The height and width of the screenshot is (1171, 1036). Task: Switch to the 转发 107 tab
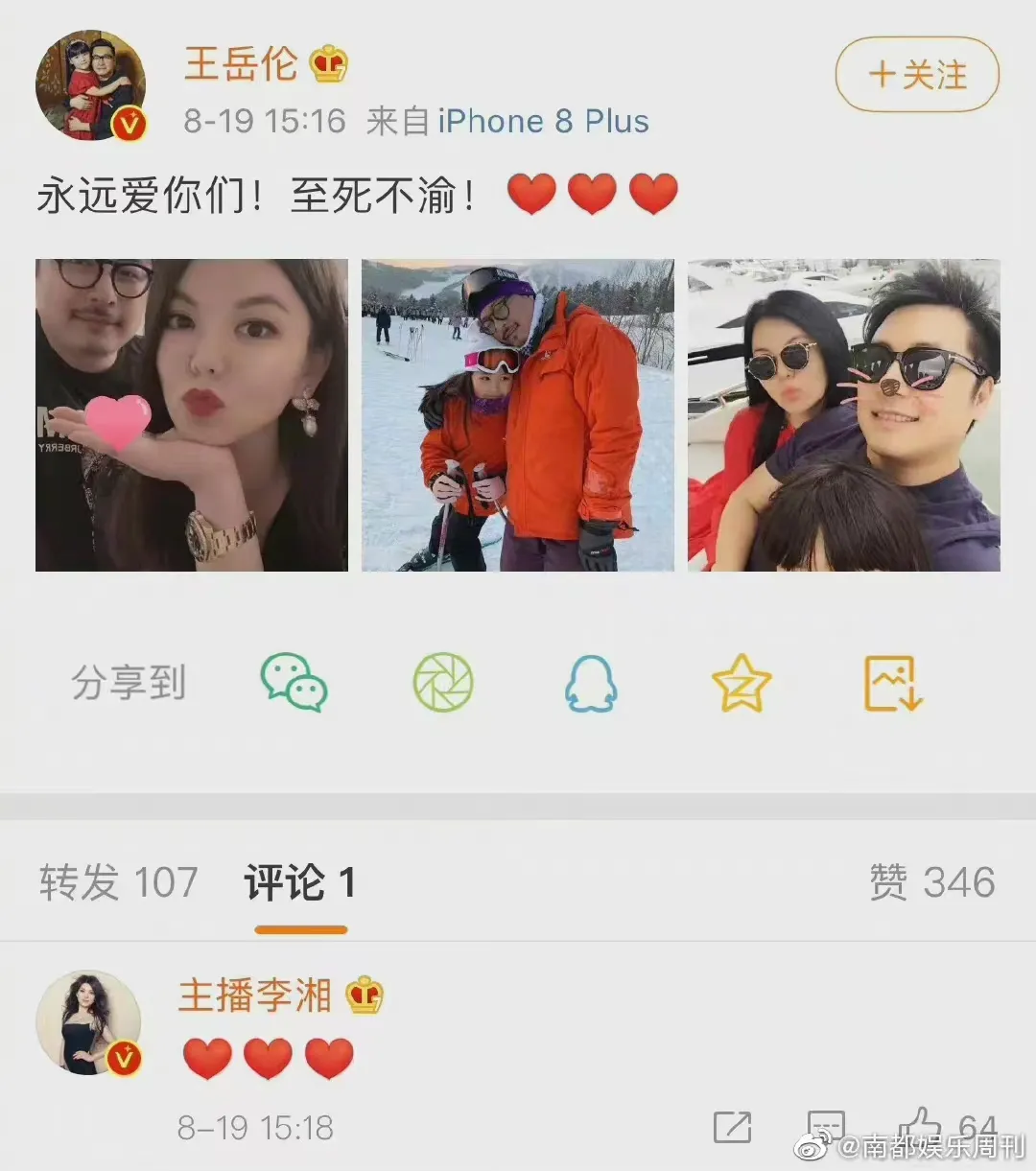pos(118,882)
